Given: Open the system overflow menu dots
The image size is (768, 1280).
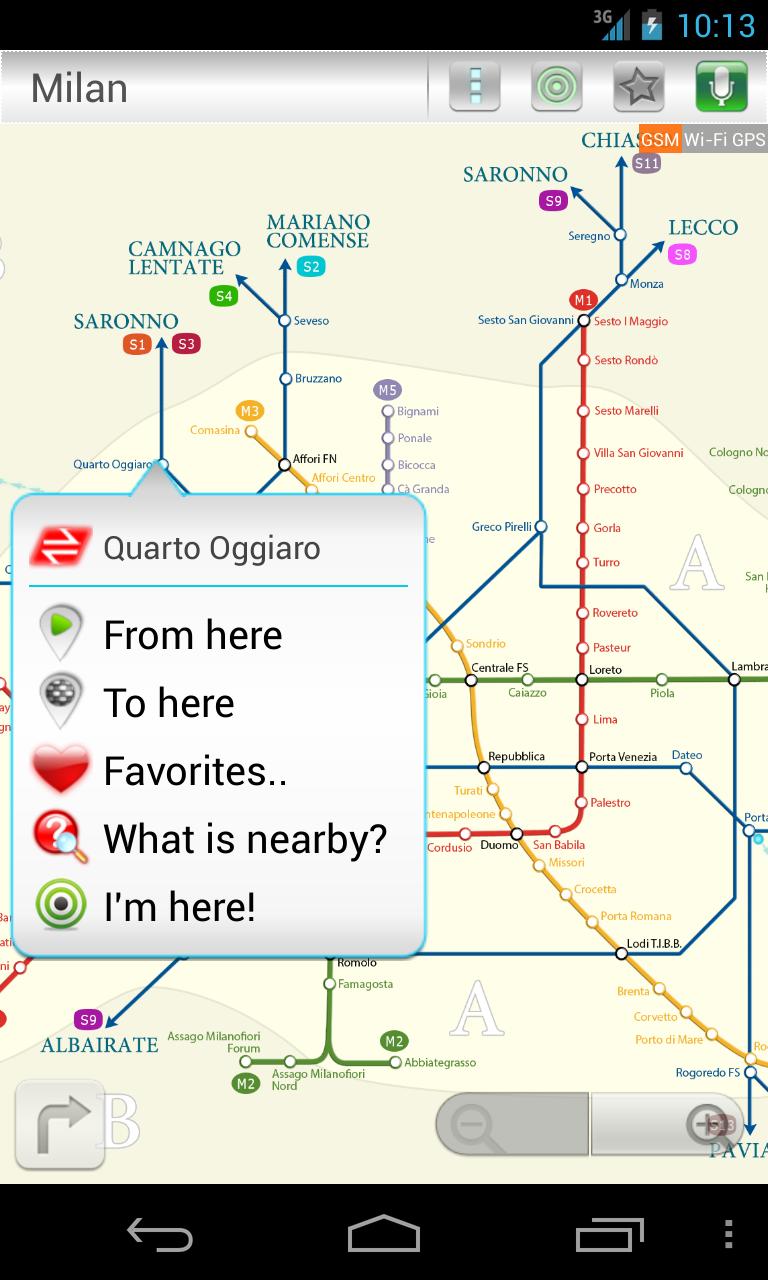Looking at the screenshot, I should tap(728, 1234).
